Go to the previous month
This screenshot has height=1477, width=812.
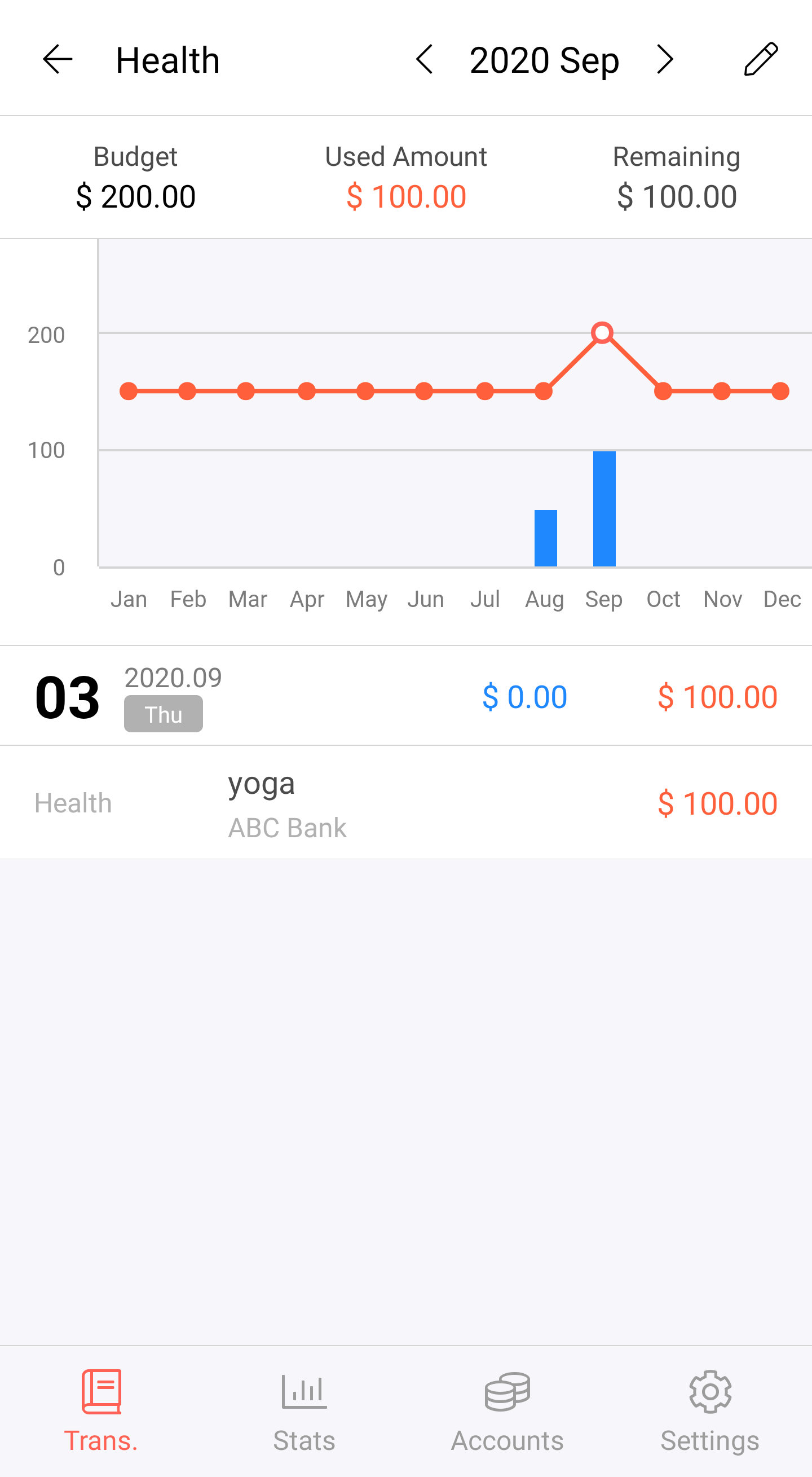pyautogui.click(x=424, y=59)
